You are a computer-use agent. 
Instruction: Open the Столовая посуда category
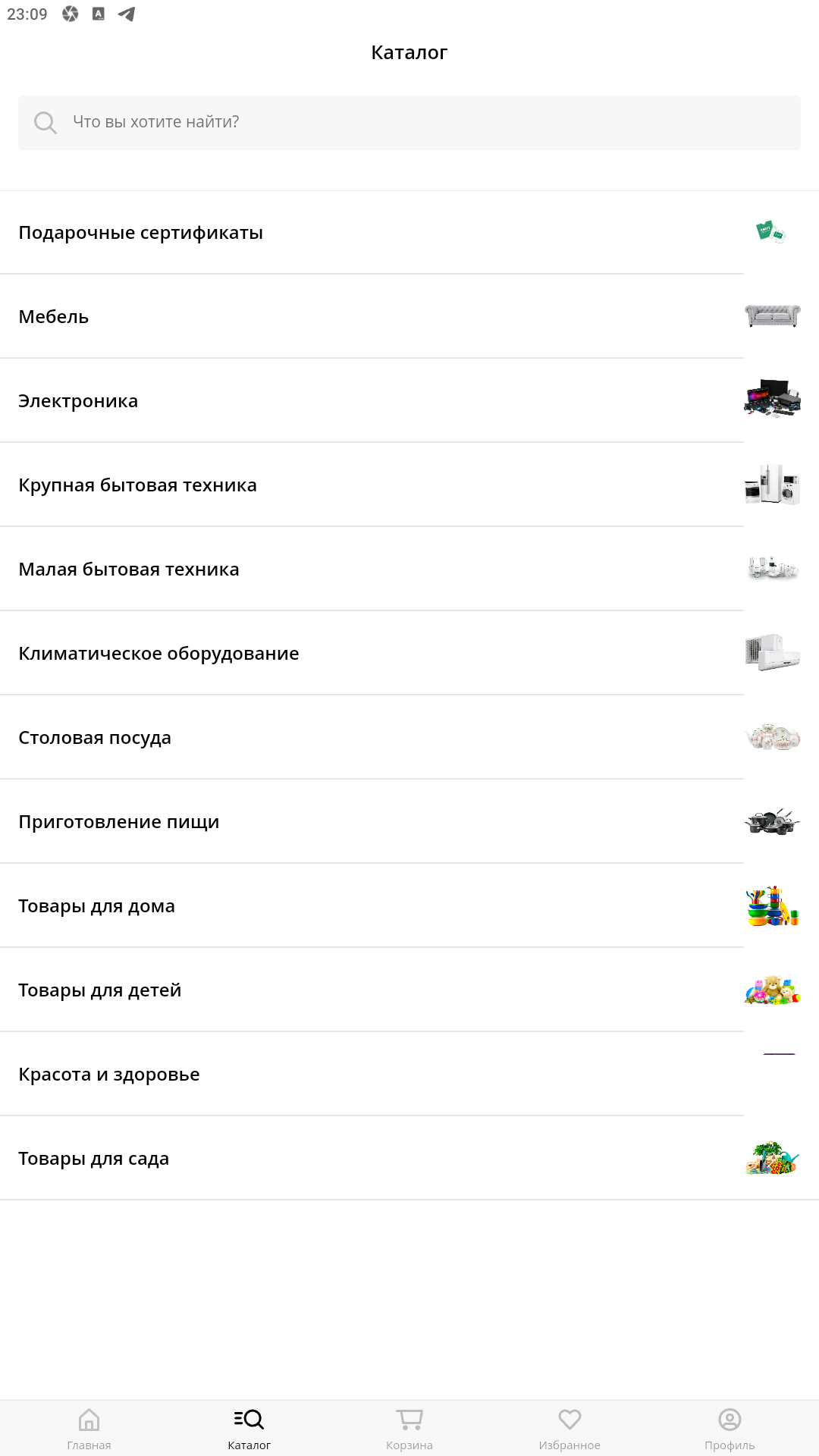[x=409, y=737]
